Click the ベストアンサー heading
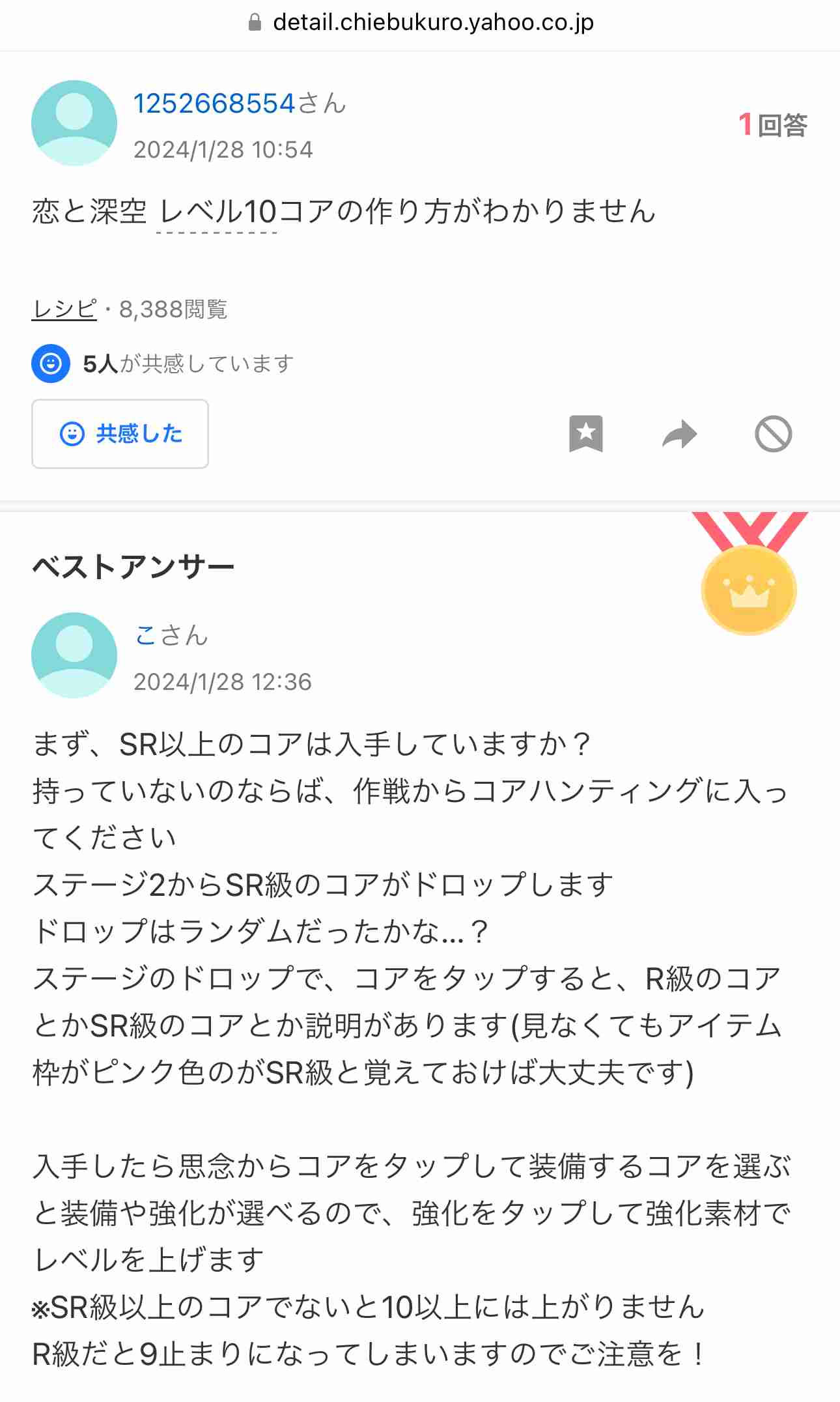Screen dimensions: 840x1402 coord(133,566)
